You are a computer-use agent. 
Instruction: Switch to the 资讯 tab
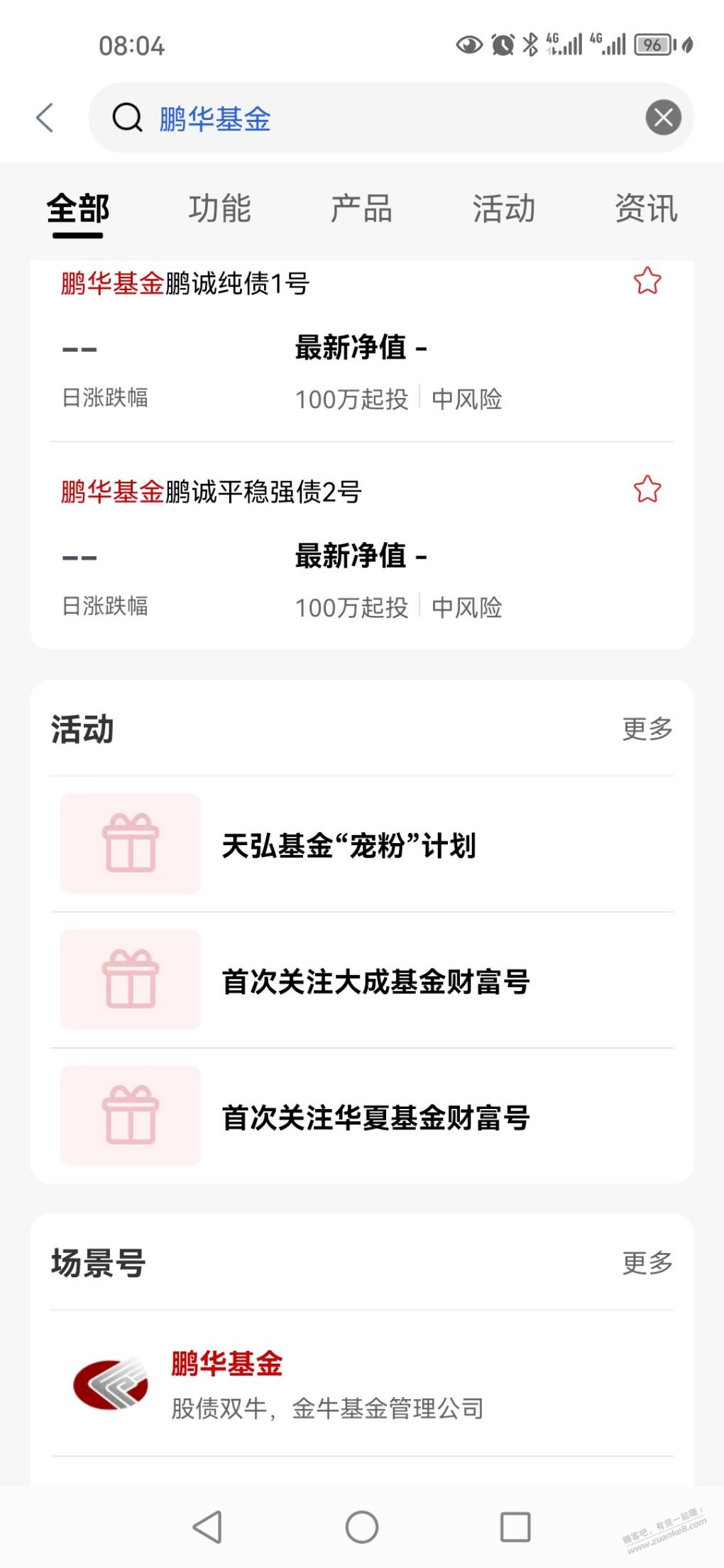point(646,209)
